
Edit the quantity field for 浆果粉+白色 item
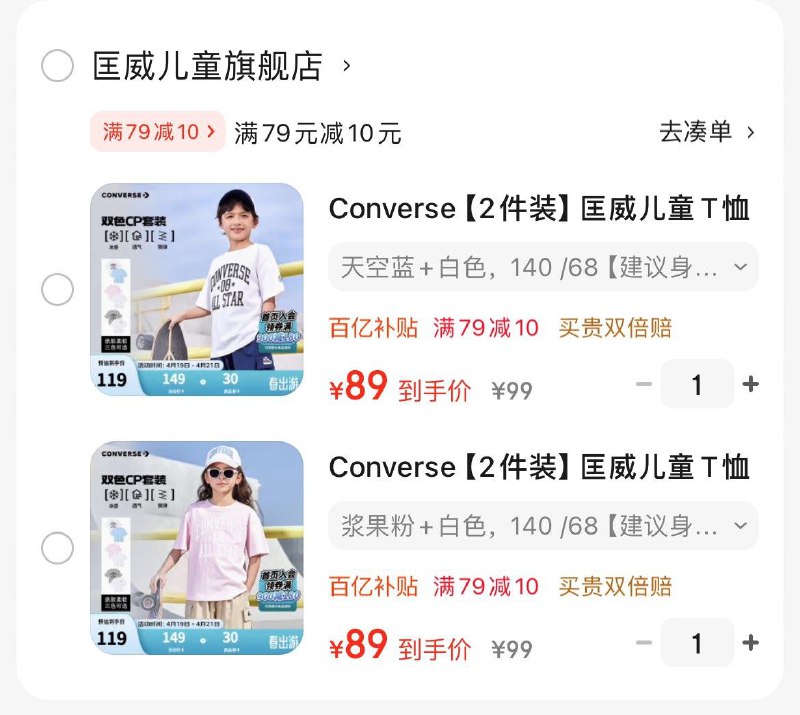tap(697, 643)
